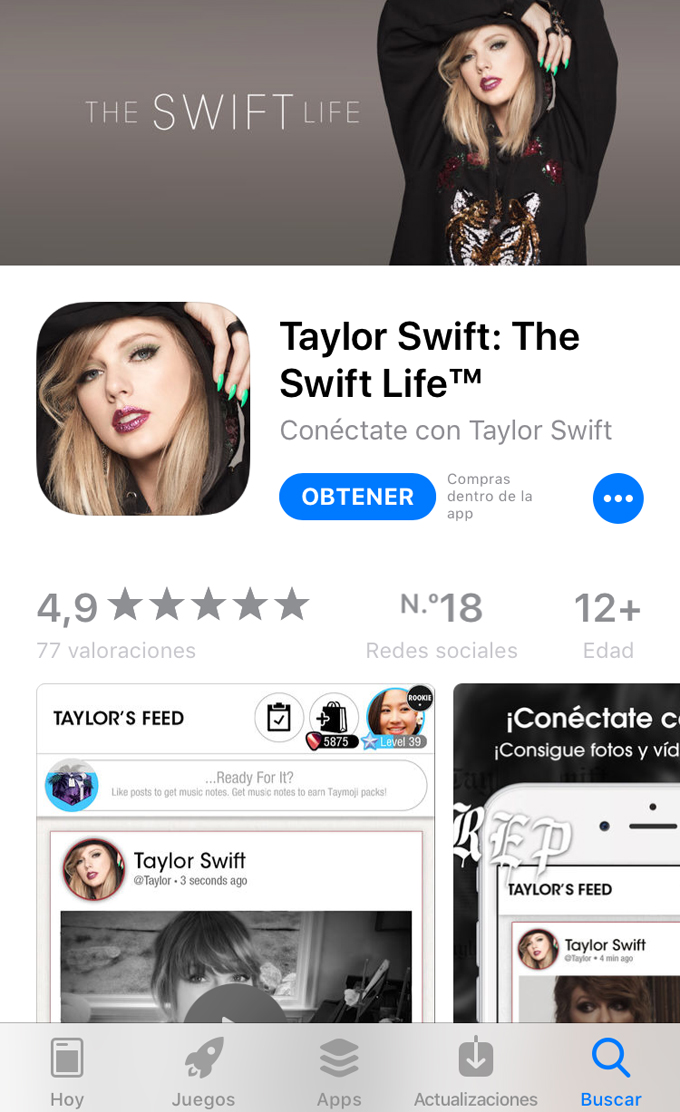The height and width of the screenshot is (1112, 680).
Task: Go to the Actualizaciones tab
Action: [x=475, y=1071]
